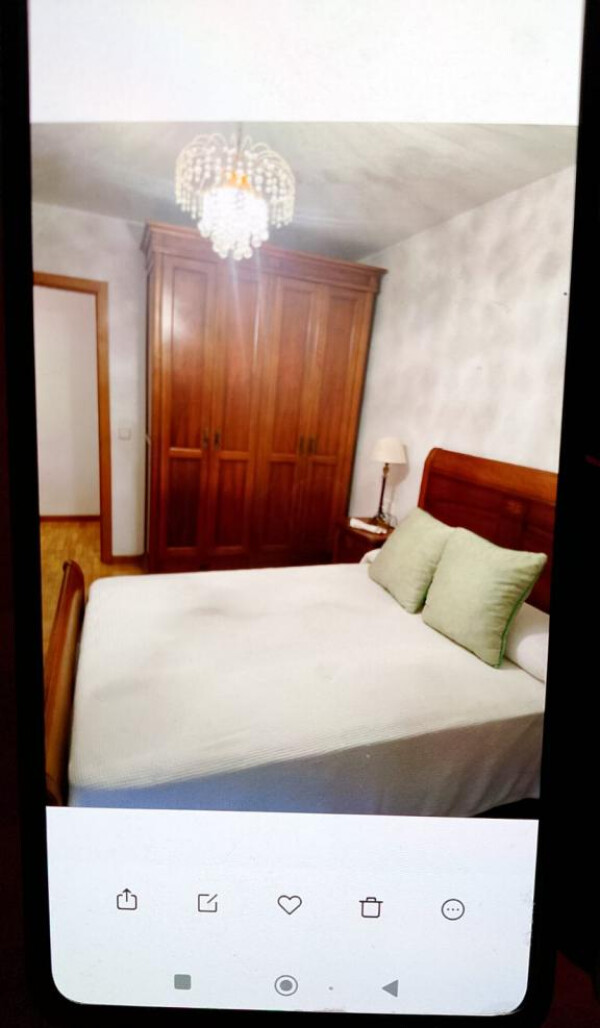Viewport: 600px width, 1028px height.
Task: Go to home screen via home button
Action: (286, 985)
